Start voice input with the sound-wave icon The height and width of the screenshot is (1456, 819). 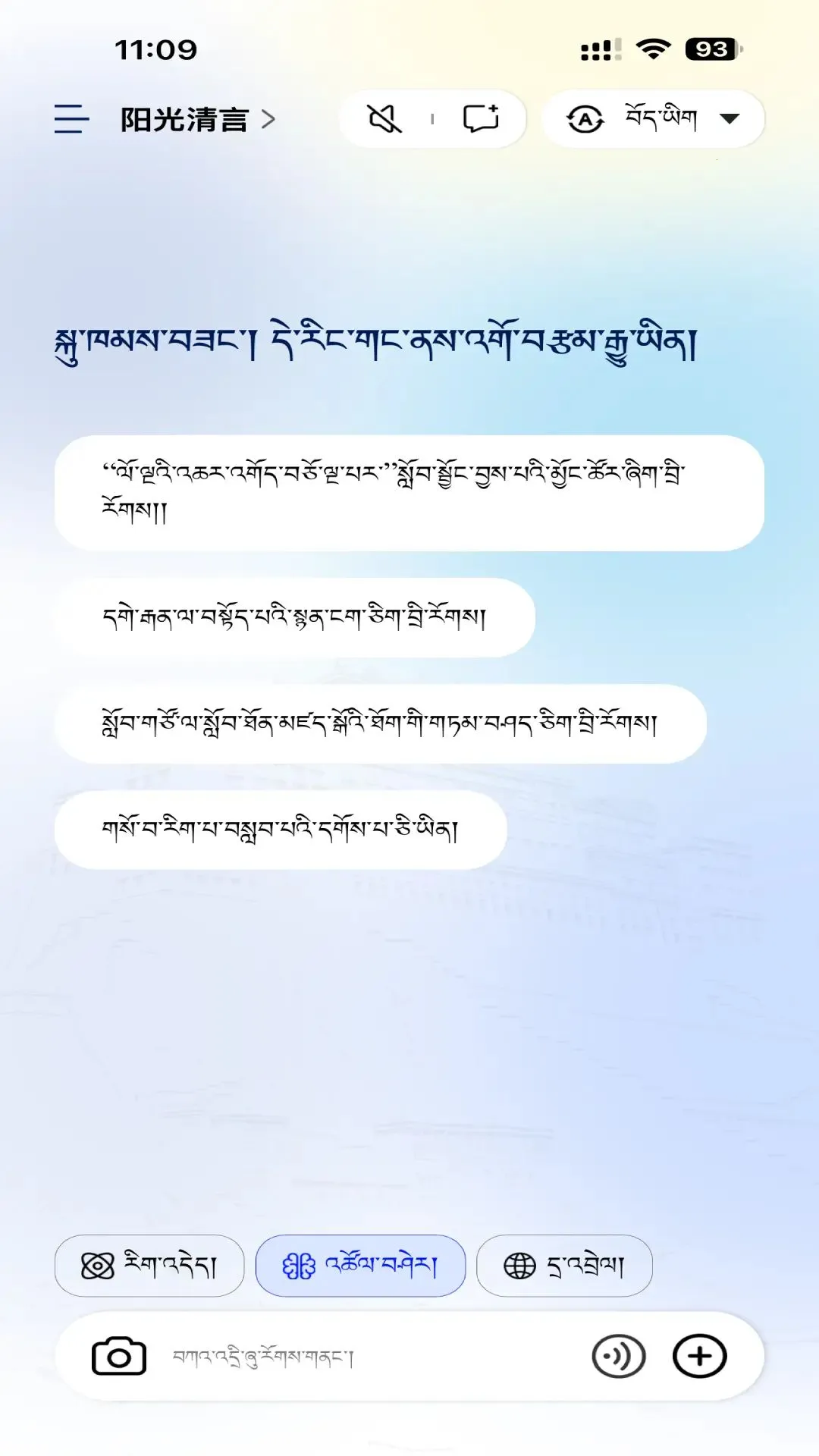pos(619,1356)
